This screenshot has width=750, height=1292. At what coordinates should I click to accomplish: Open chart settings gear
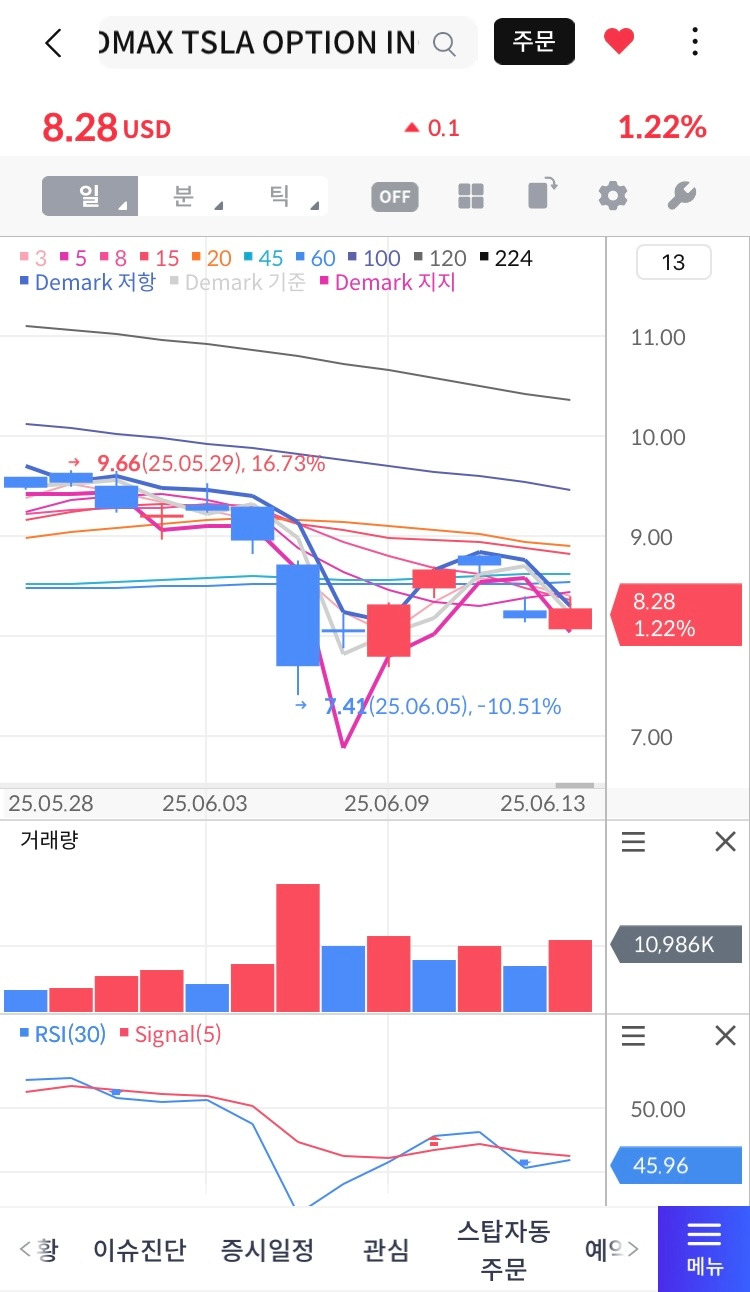click(x=612, y=196)
